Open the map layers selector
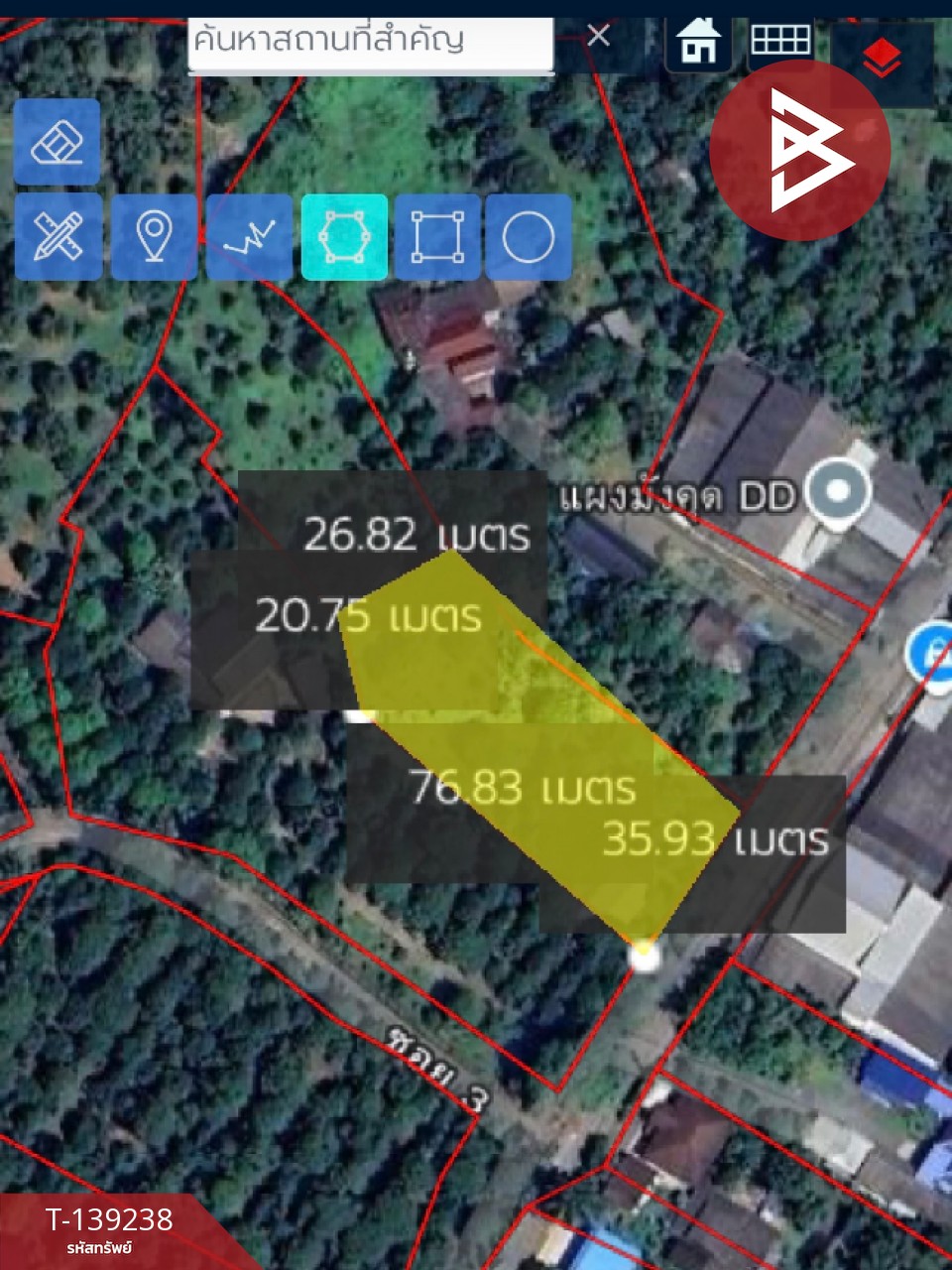Viewport: 952px width, 1270px height. (x=881, y=60)
